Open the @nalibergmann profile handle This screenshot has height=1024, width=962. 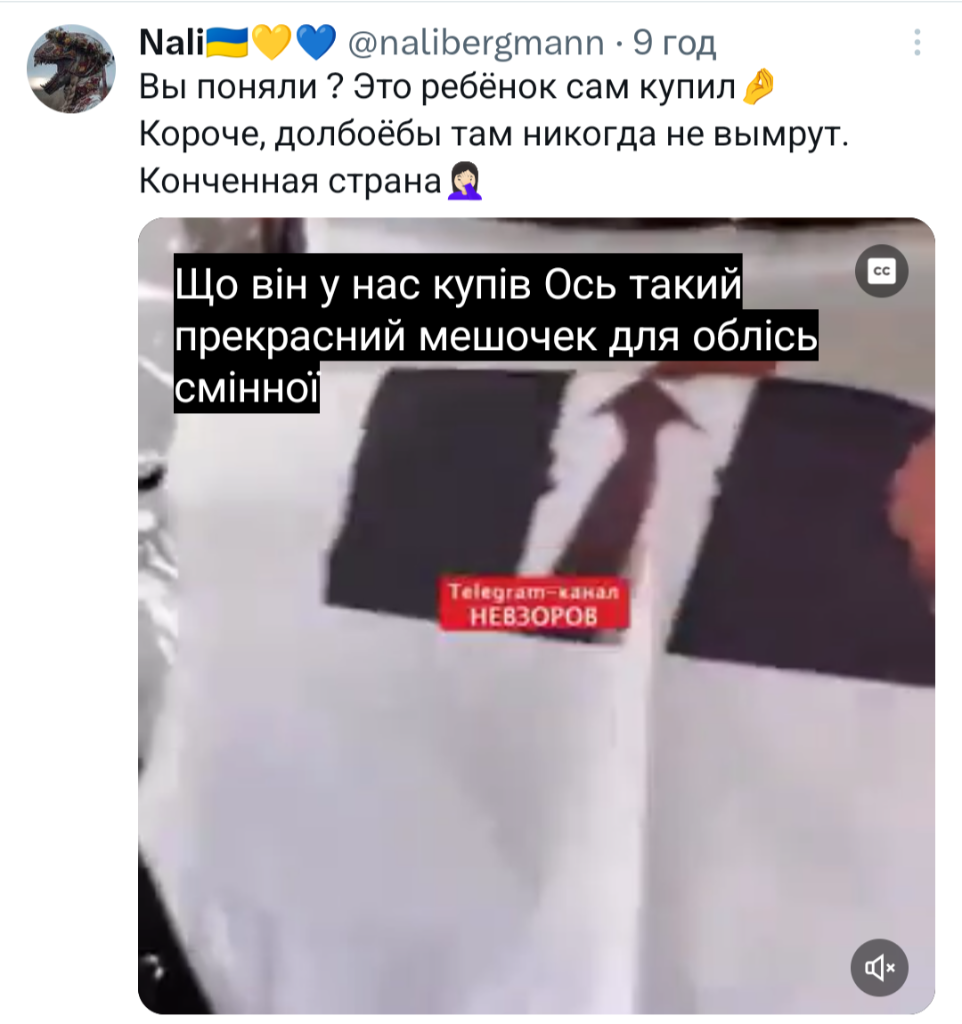click(475, 43)
